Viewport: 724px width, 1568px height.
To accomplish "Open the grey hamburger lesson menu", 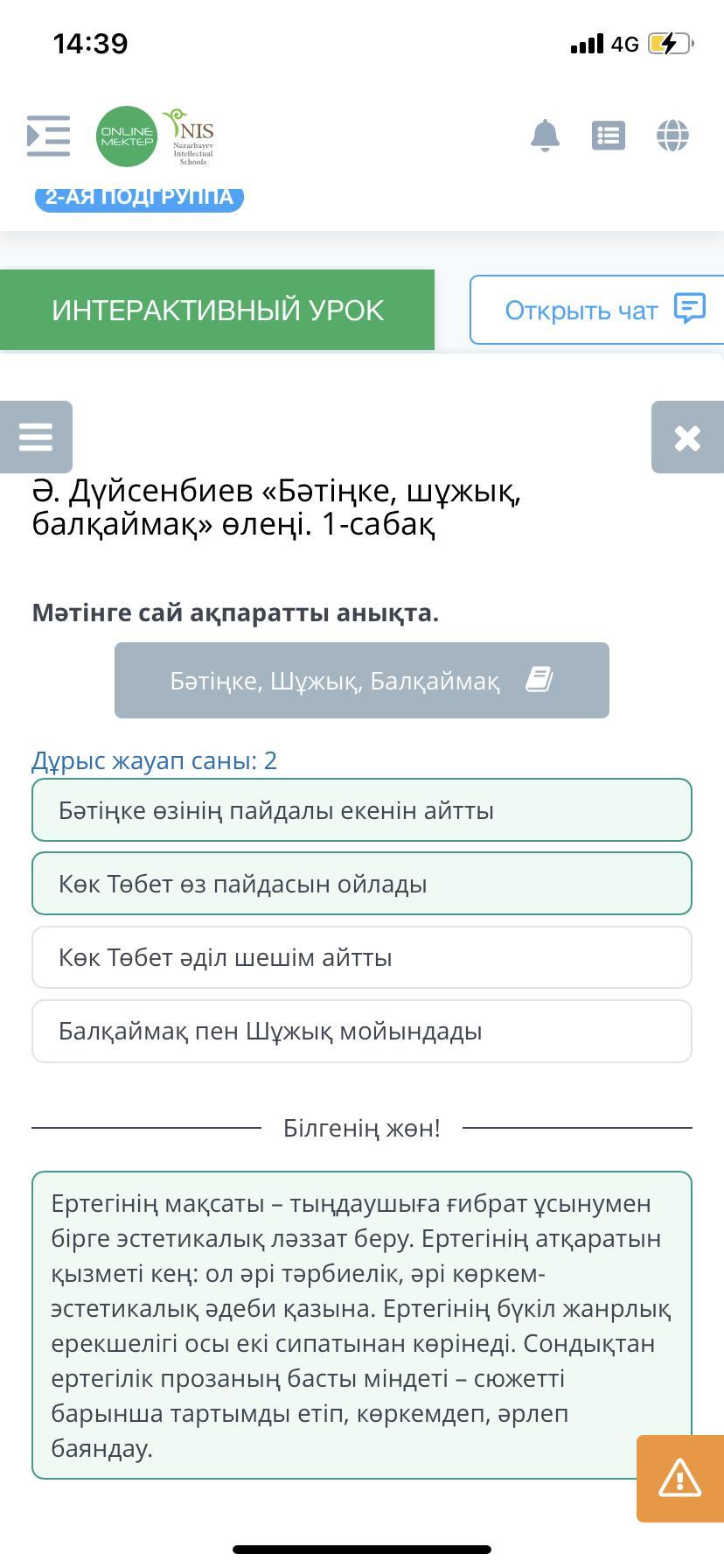I will 36,437.
